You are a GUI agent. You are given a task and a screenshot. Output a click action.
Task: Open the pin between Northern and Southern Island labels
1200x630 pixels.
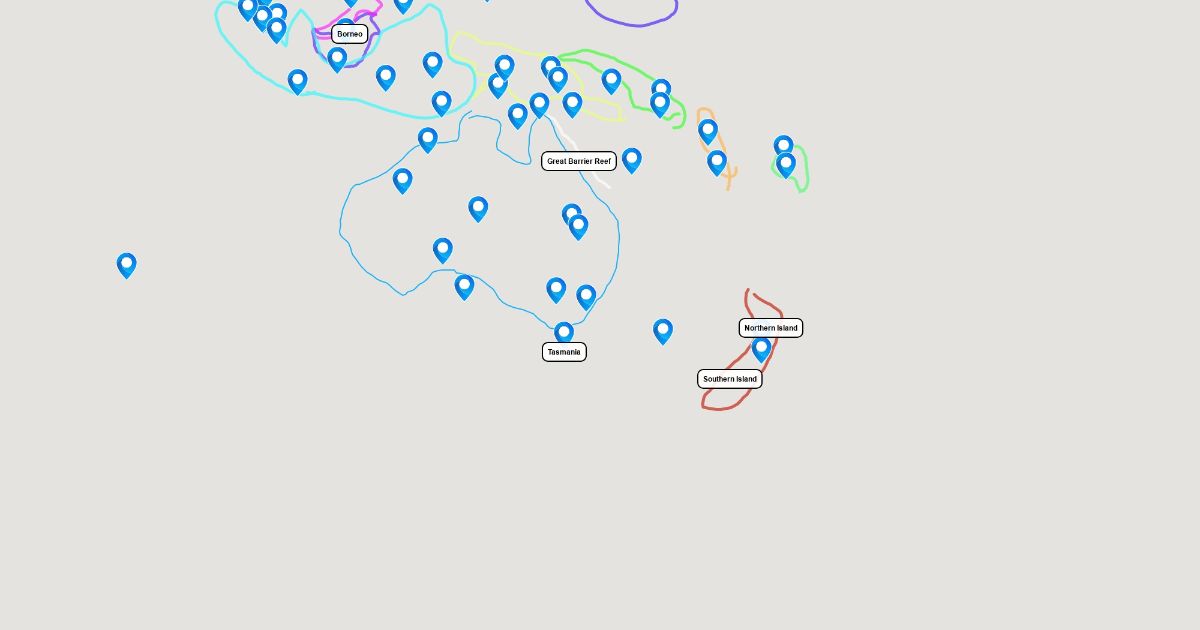[762, 349]
